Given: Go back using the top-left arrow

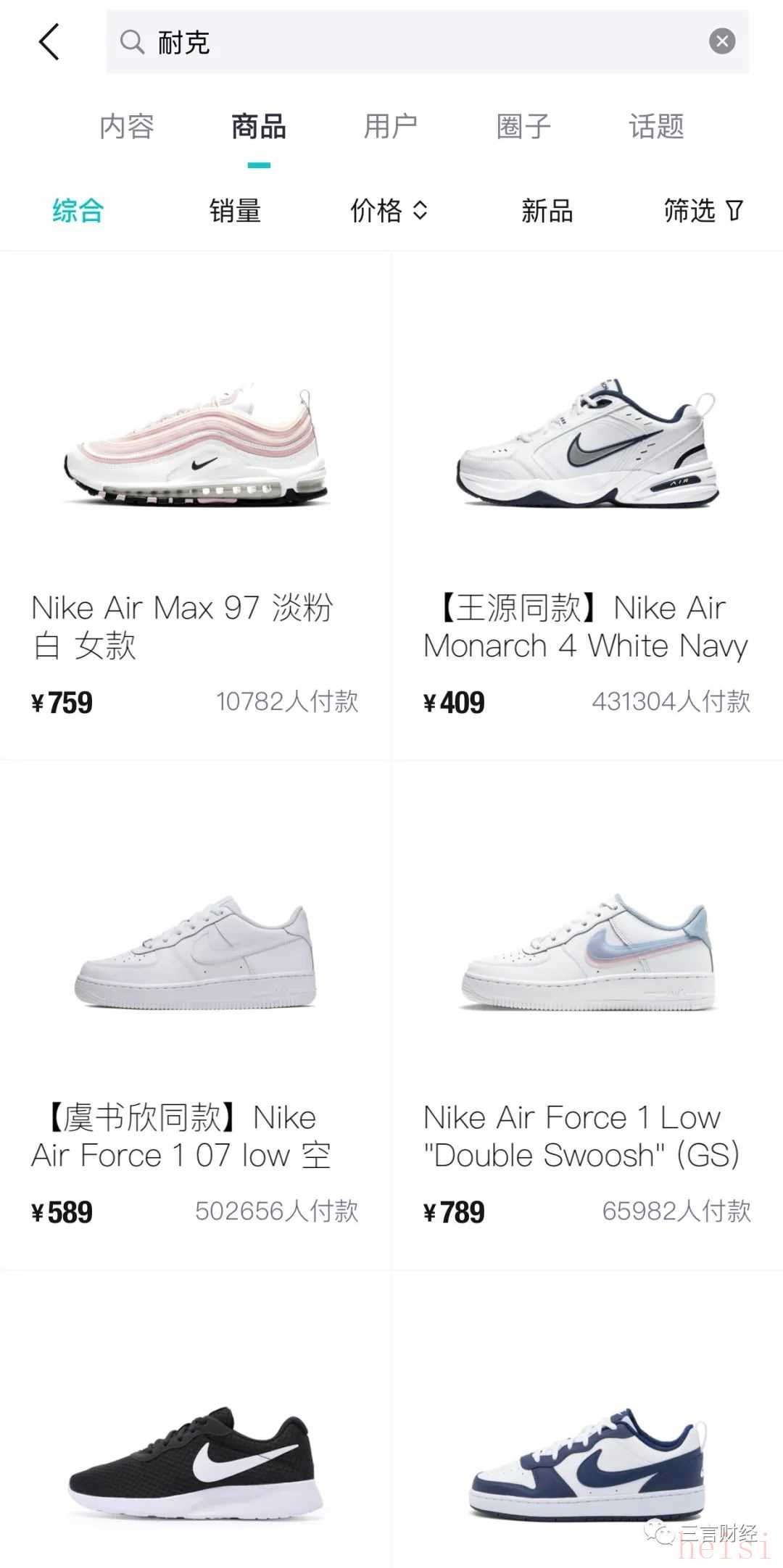Looking at the screenshot, I should tap(49, 41).
